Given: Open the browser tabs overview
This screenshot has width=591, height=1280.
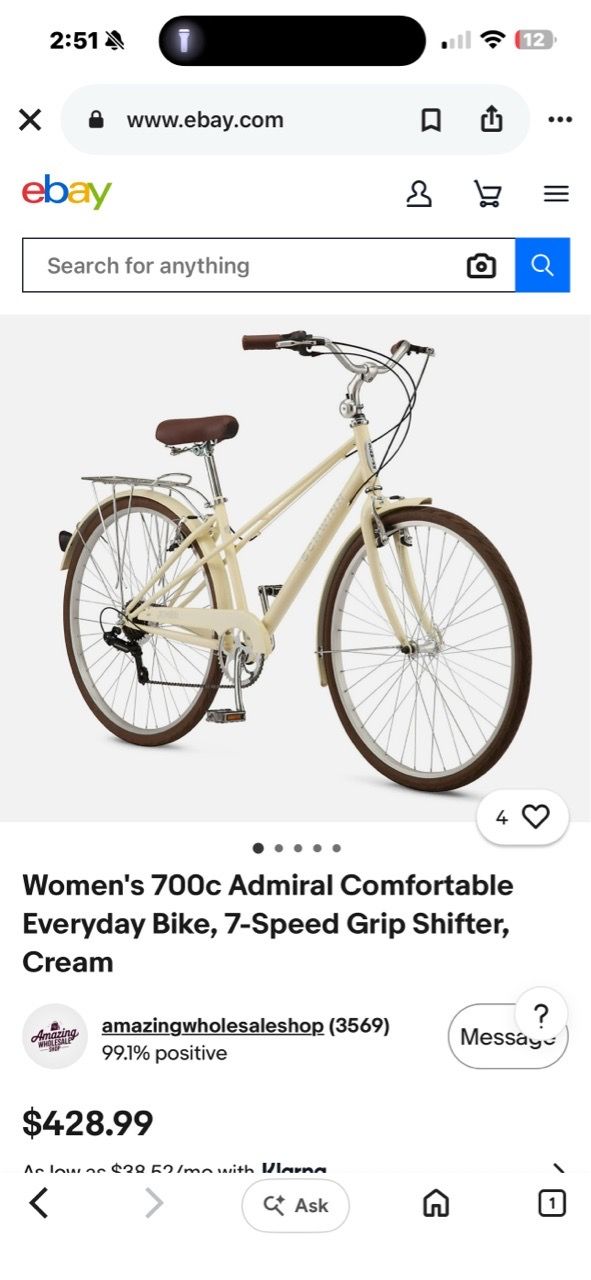Looking at the screenshot, I should click(552, 1203).
